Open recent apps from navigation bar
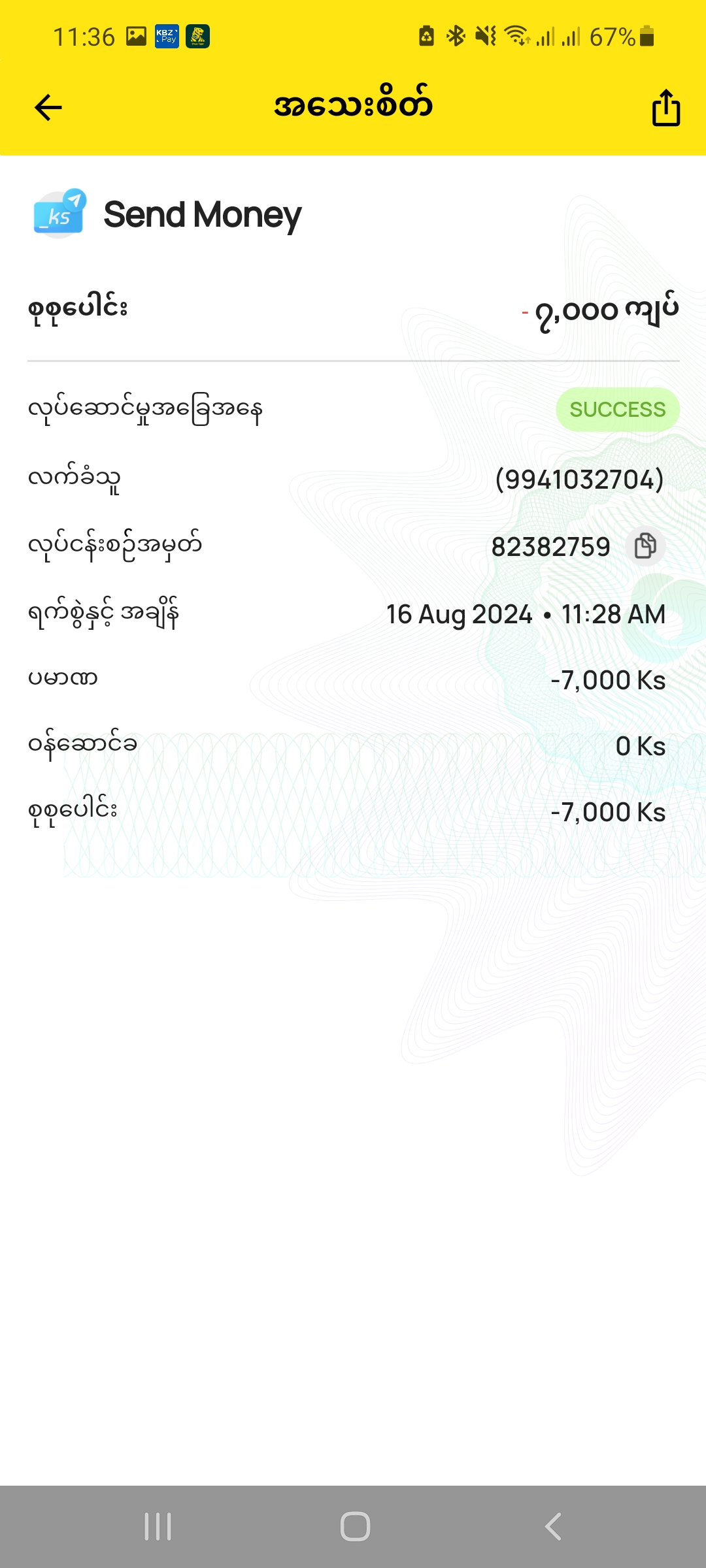The height and width of the screenshot is (1568, 706). 158,1527
